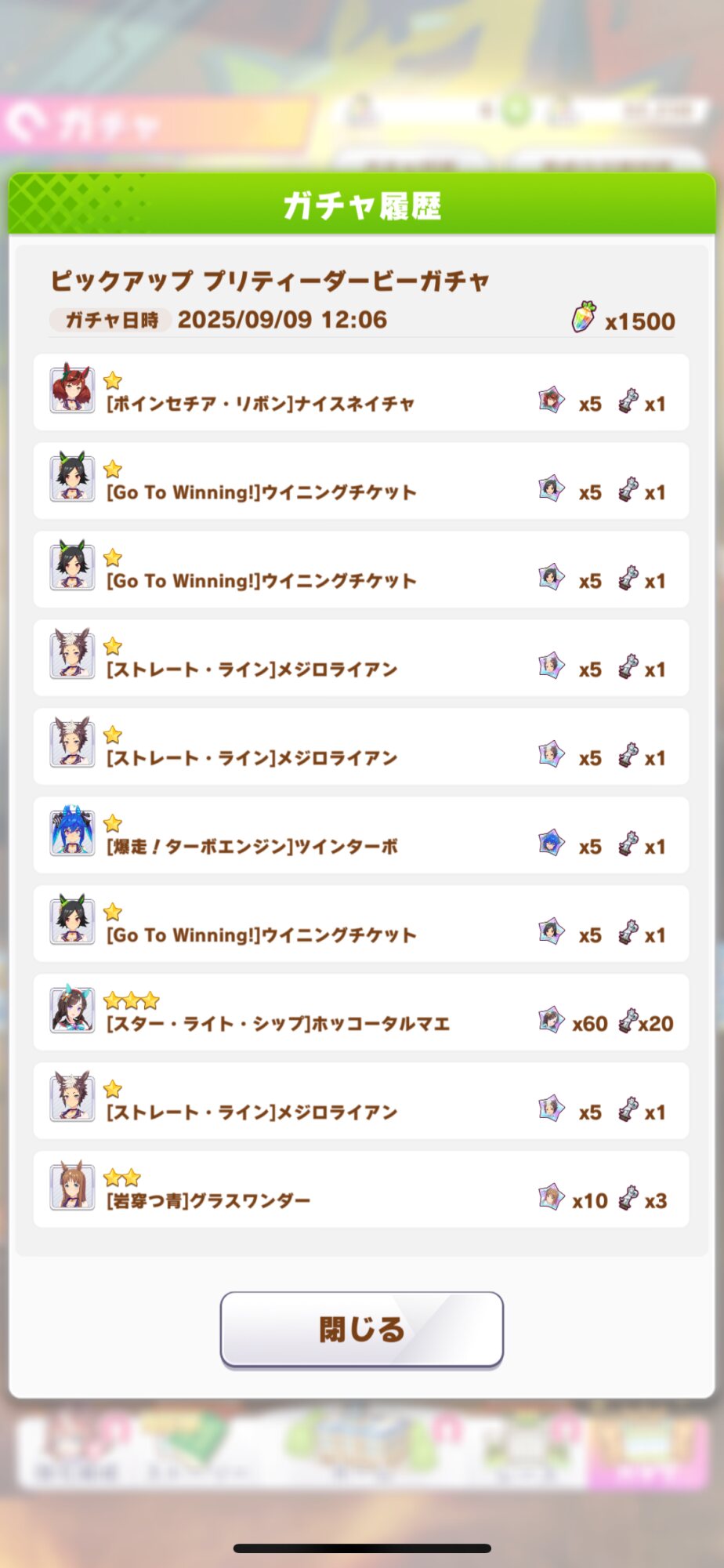Close the gacha history dialog with 閉じる

[x=361, y=1329]
